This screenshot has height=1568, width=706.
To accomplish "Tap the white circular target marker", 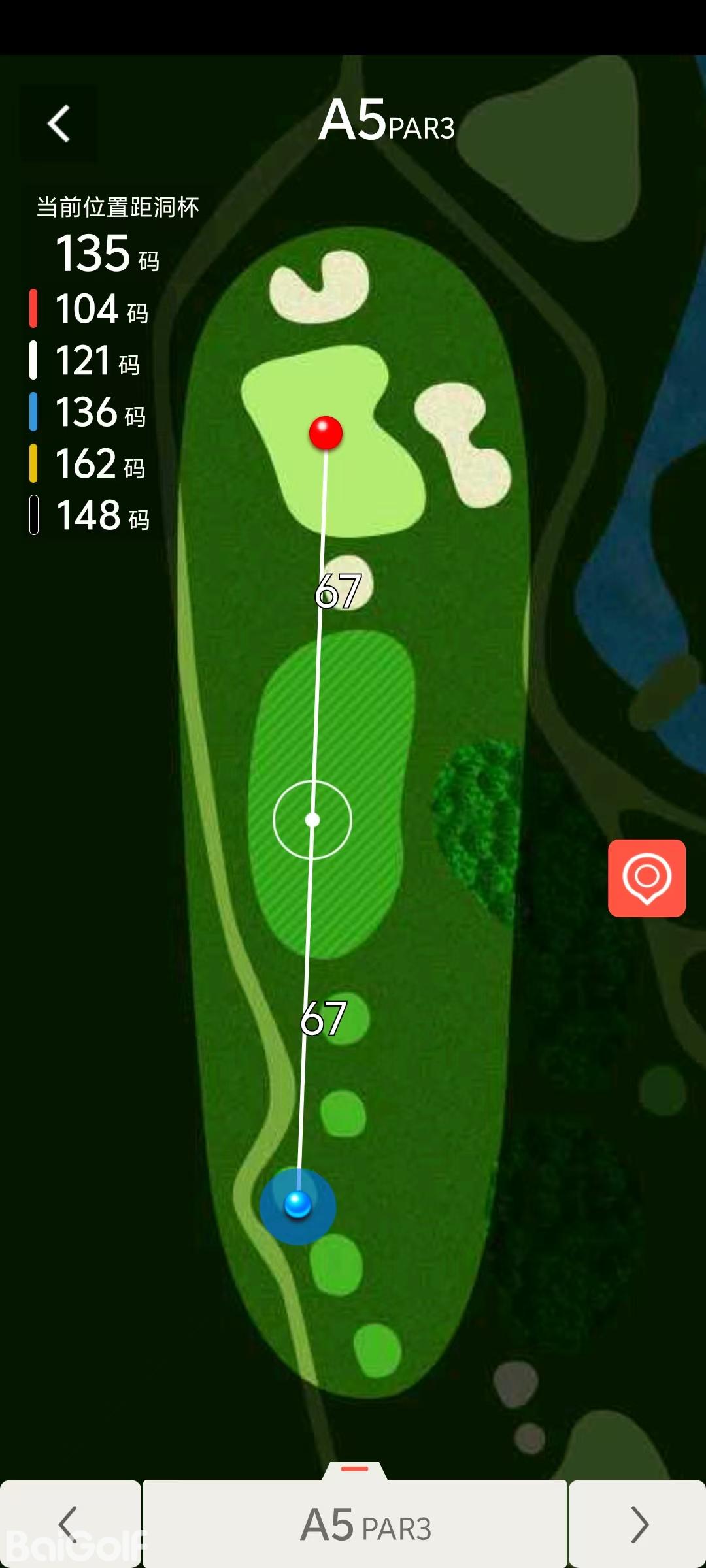I will (312, 819).
